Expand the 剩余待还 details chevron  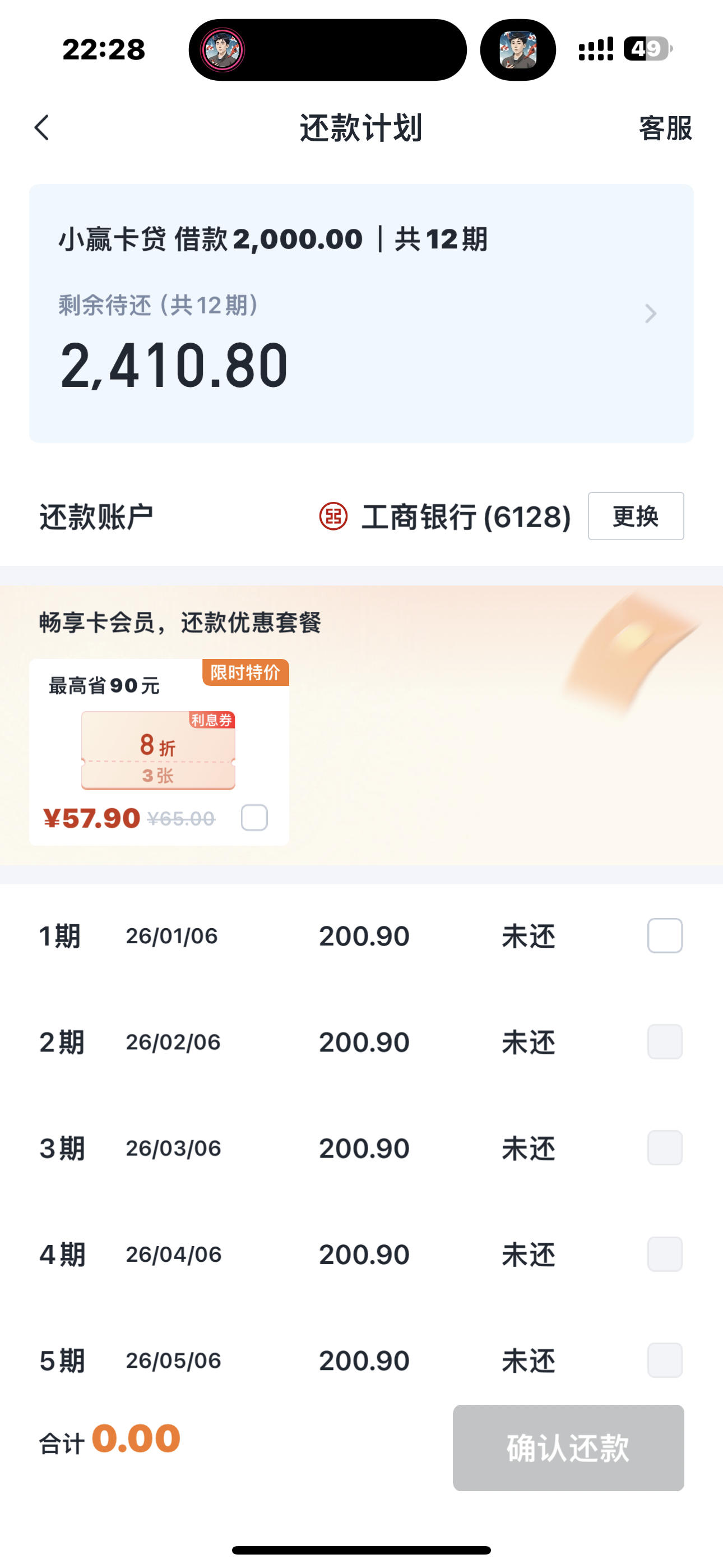(x=651, y=313)
